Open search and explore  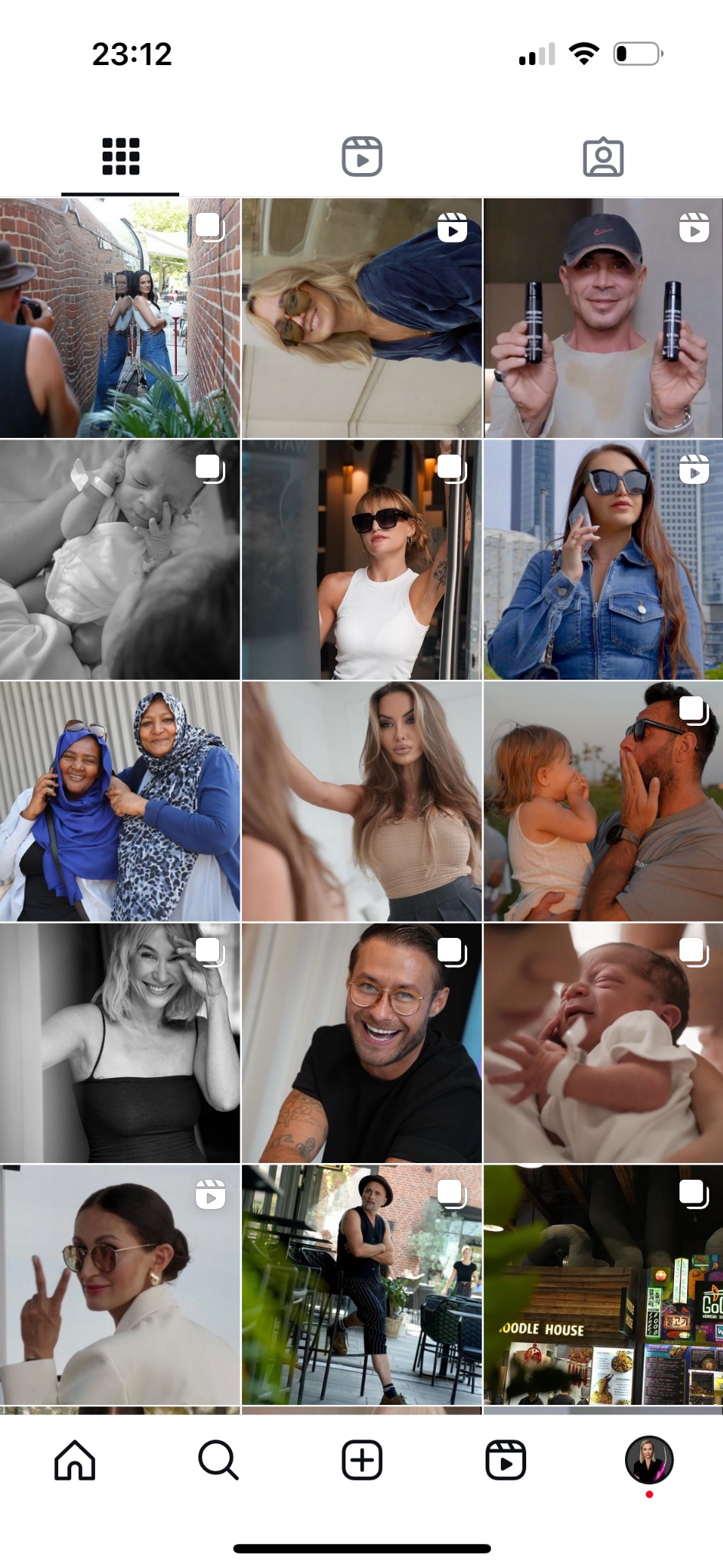[x=218, y=1460]
